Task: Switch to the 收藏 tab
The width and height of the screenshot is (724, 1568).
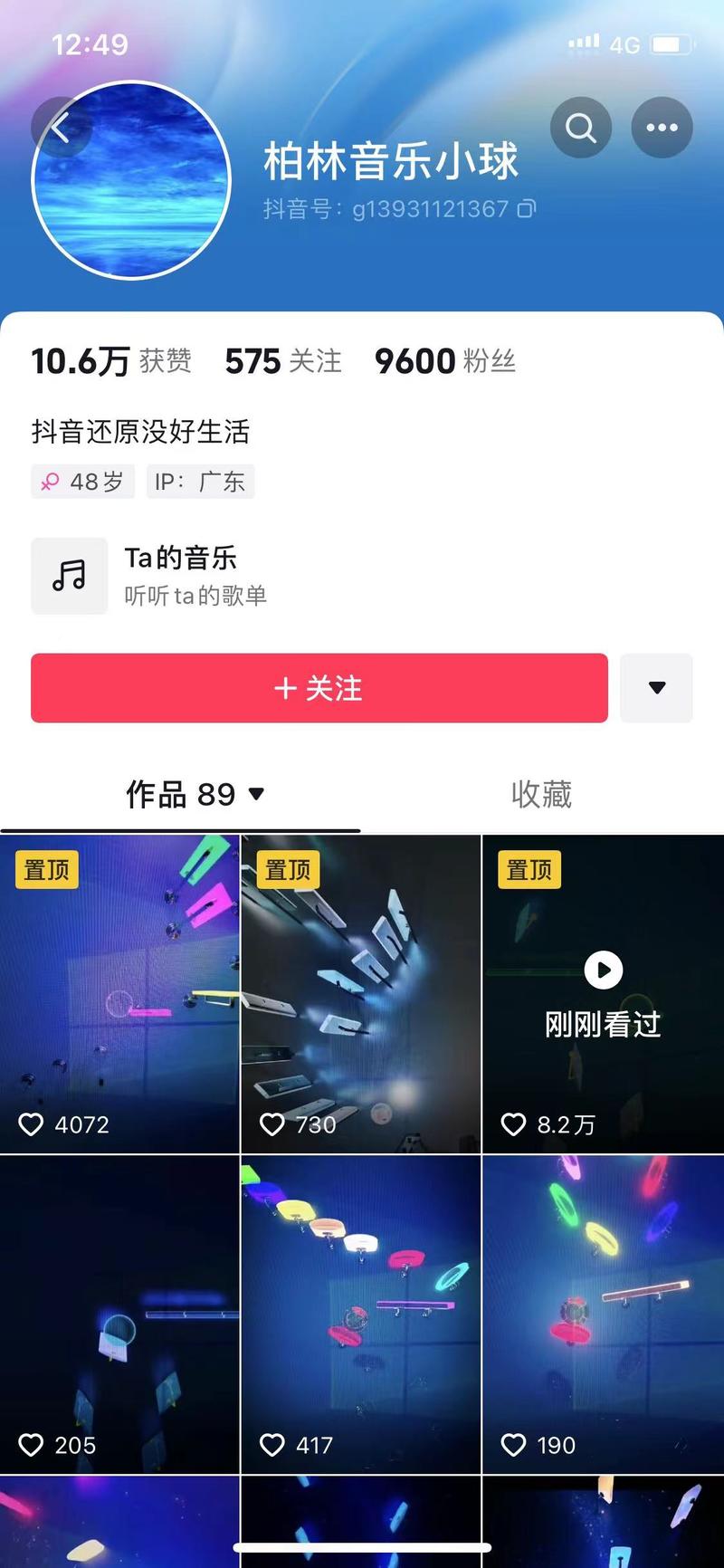Action: tap(541, 794)
